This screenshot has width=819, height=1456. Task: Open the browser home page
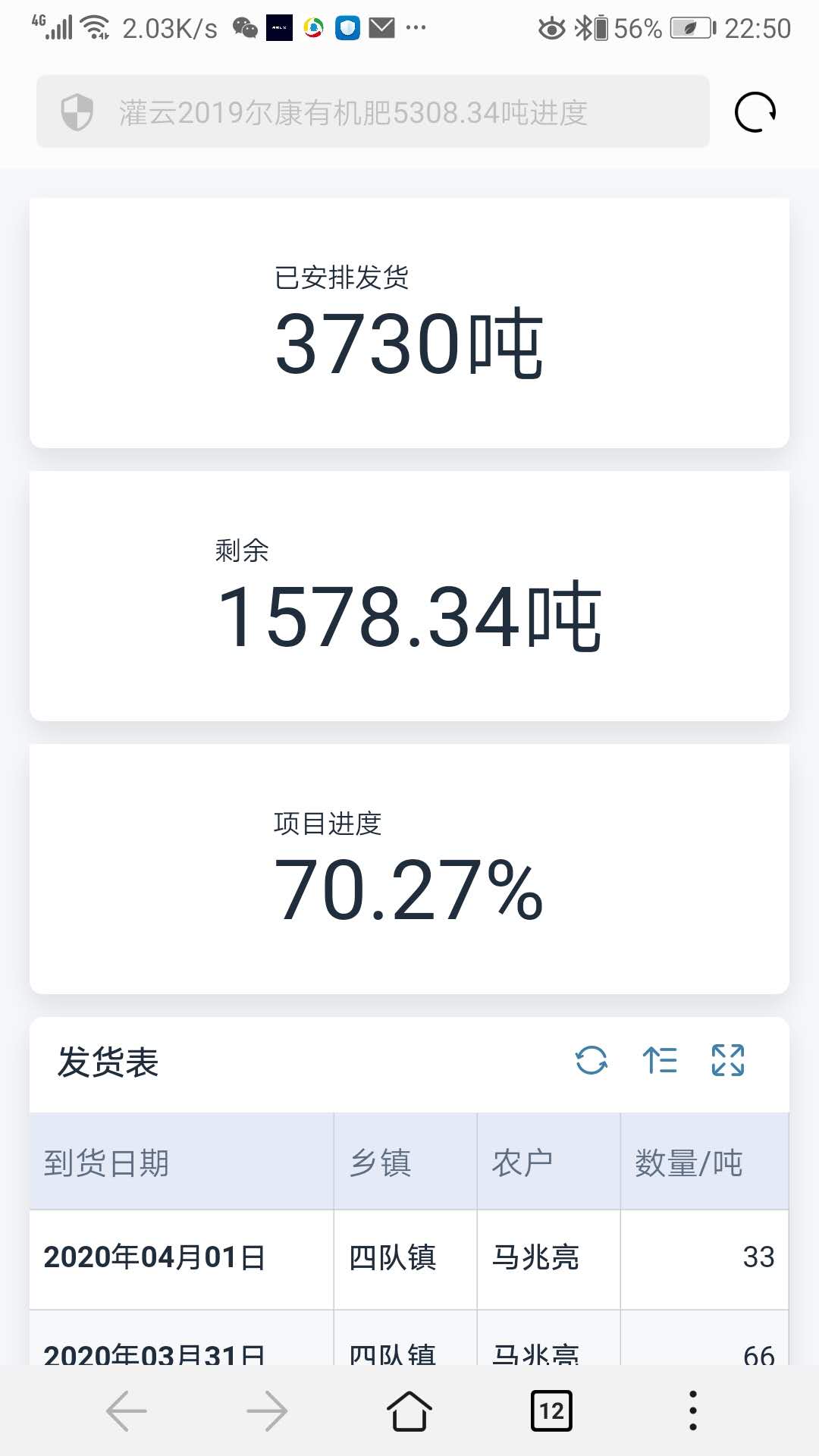coord(409,1410)
